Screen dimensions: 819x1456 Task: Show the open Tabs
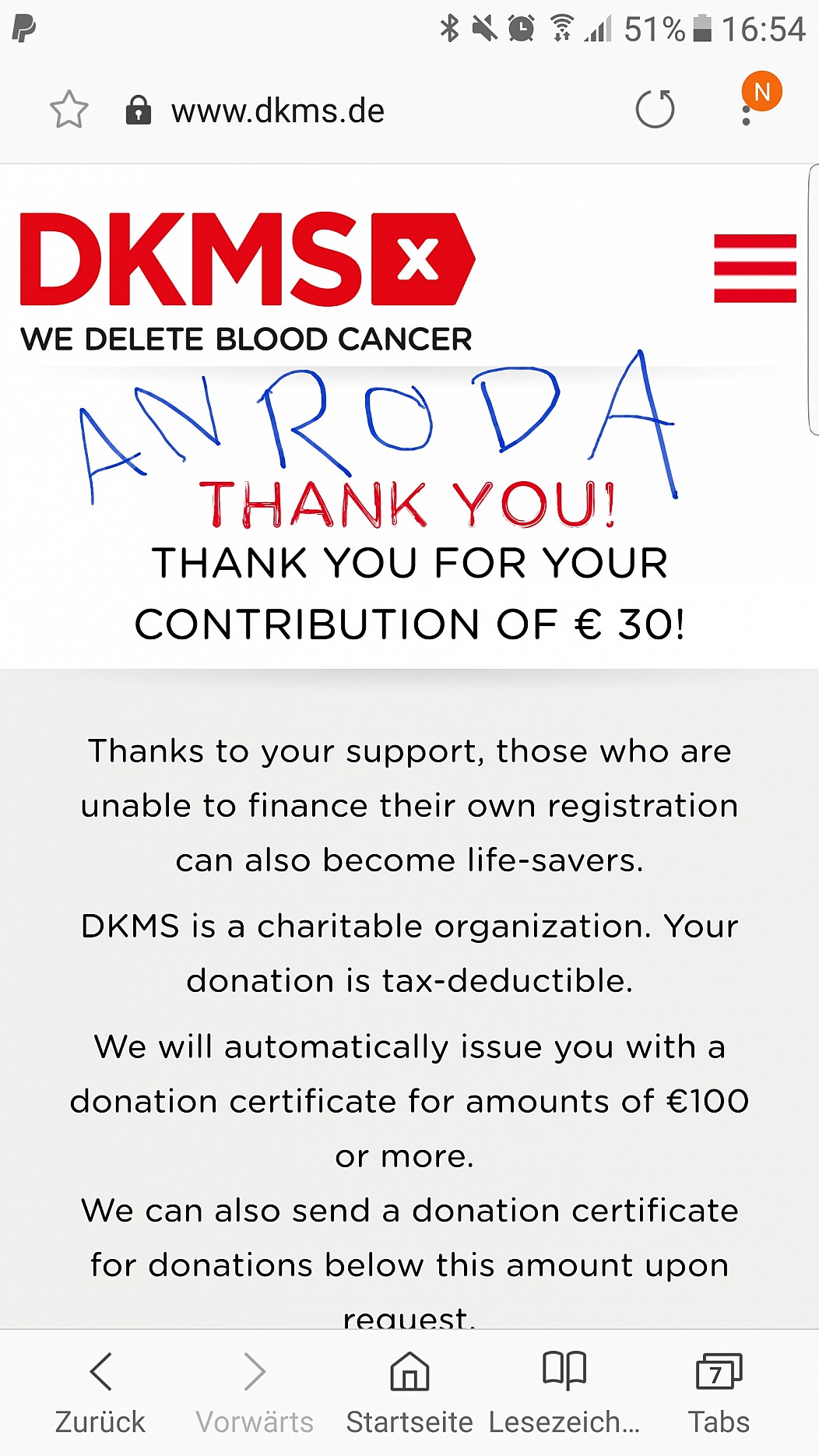pos(719,1394)
